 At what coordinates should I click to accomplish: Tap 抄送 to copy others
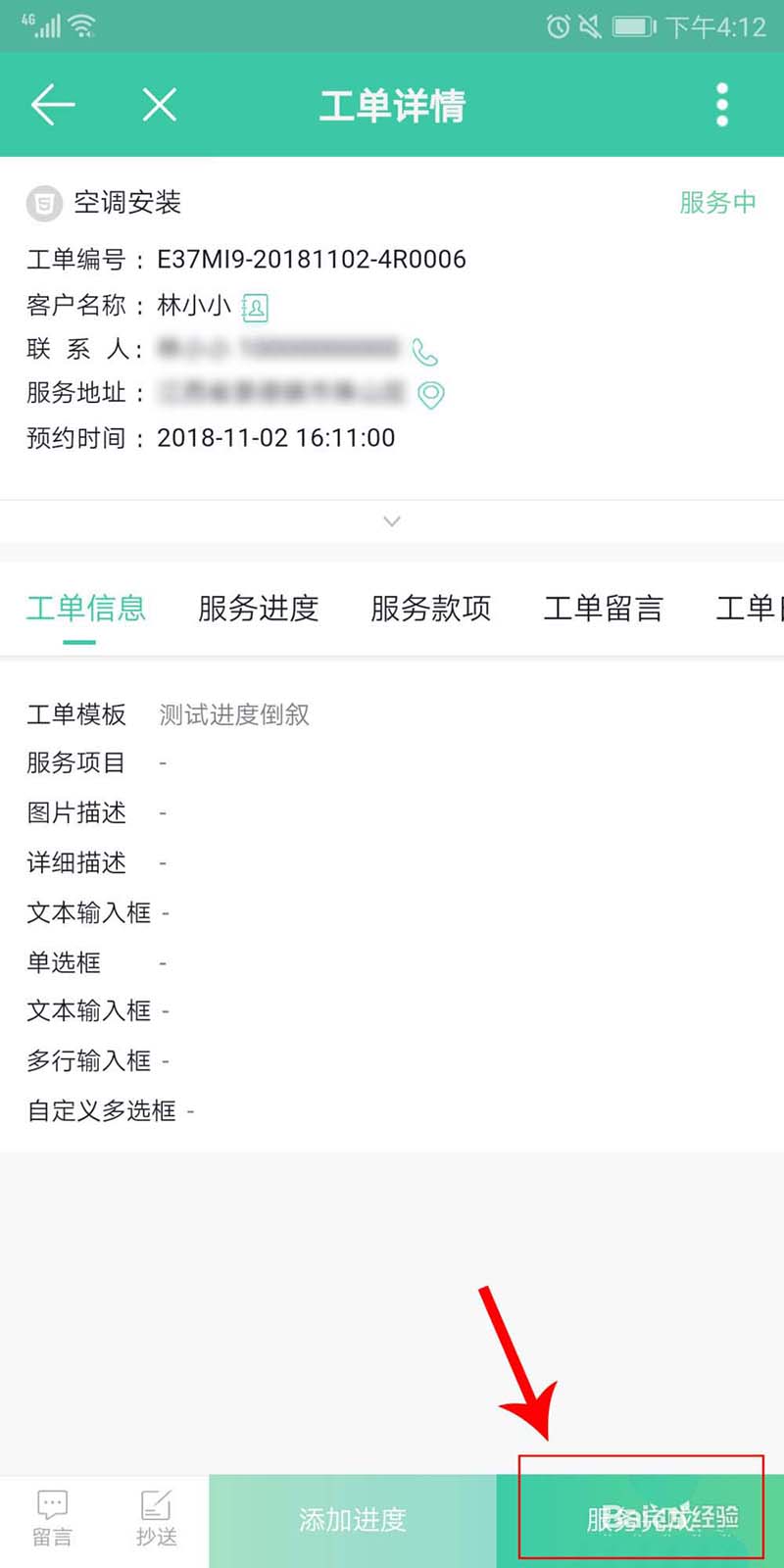point(156,1519)
